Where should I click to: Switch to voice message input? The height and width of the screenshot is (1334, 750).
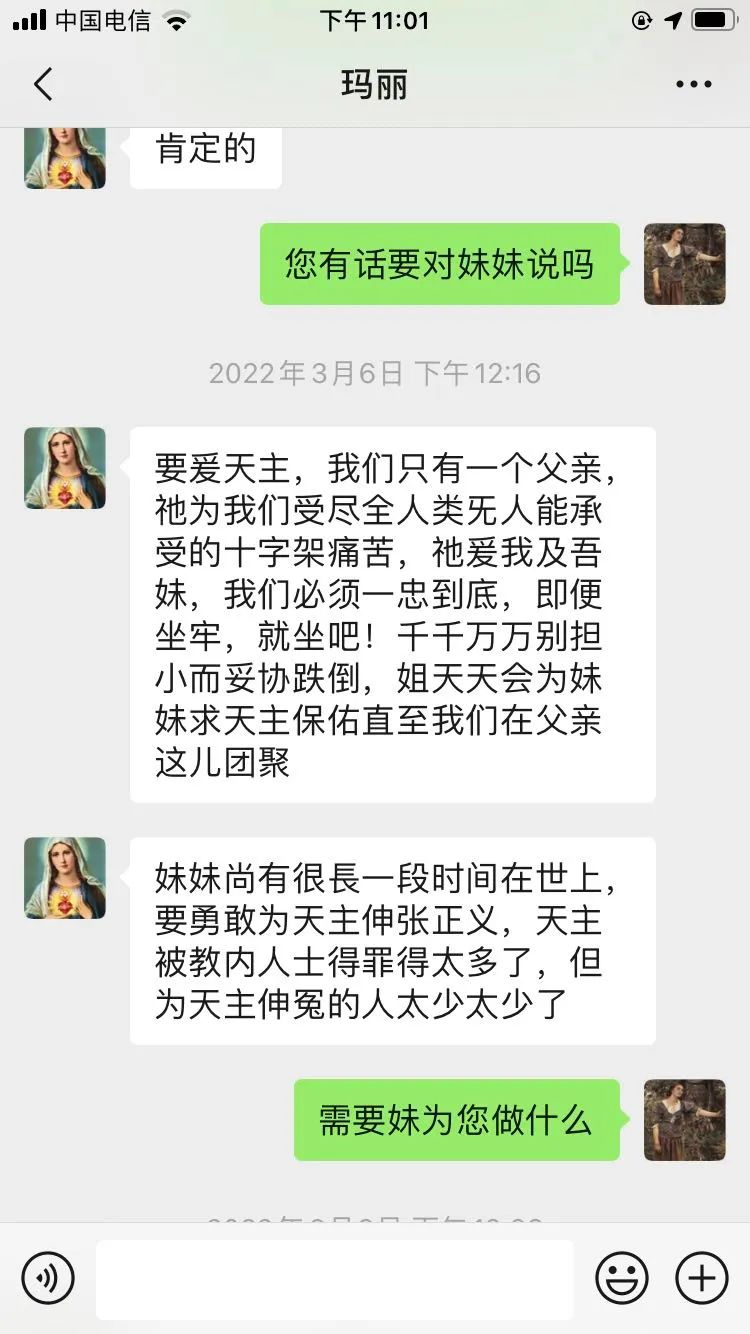(x=48, y=1277)
